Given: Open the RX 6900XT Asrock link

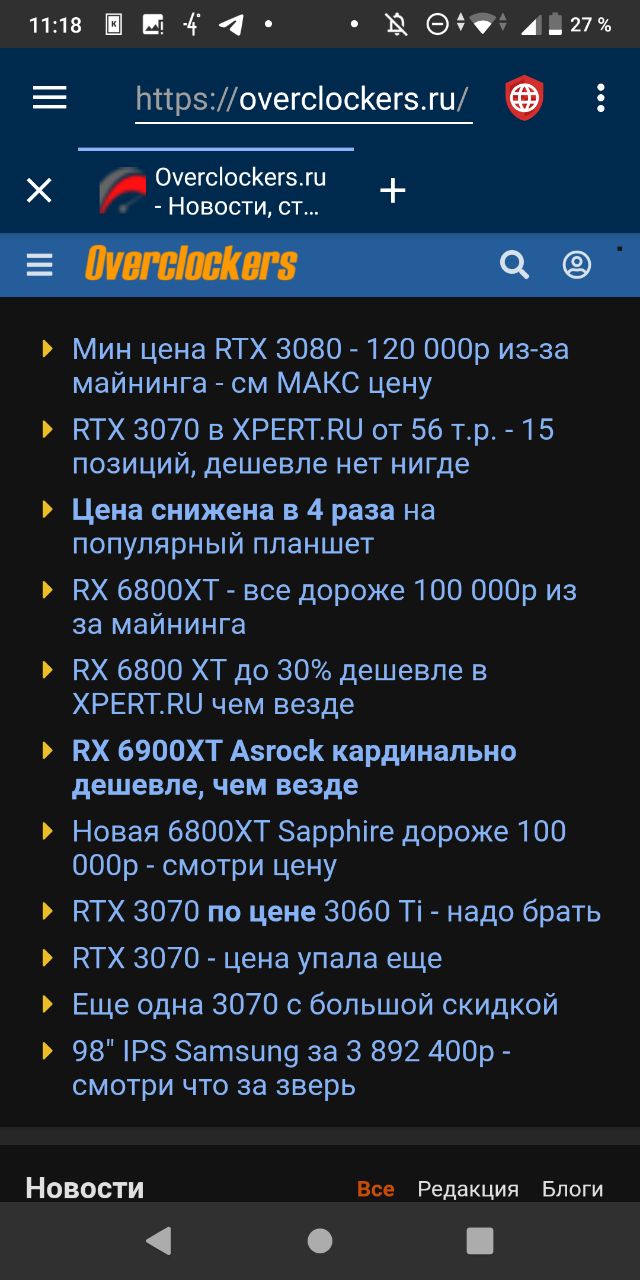Looking at the screenshot, I should pos(294,768).
